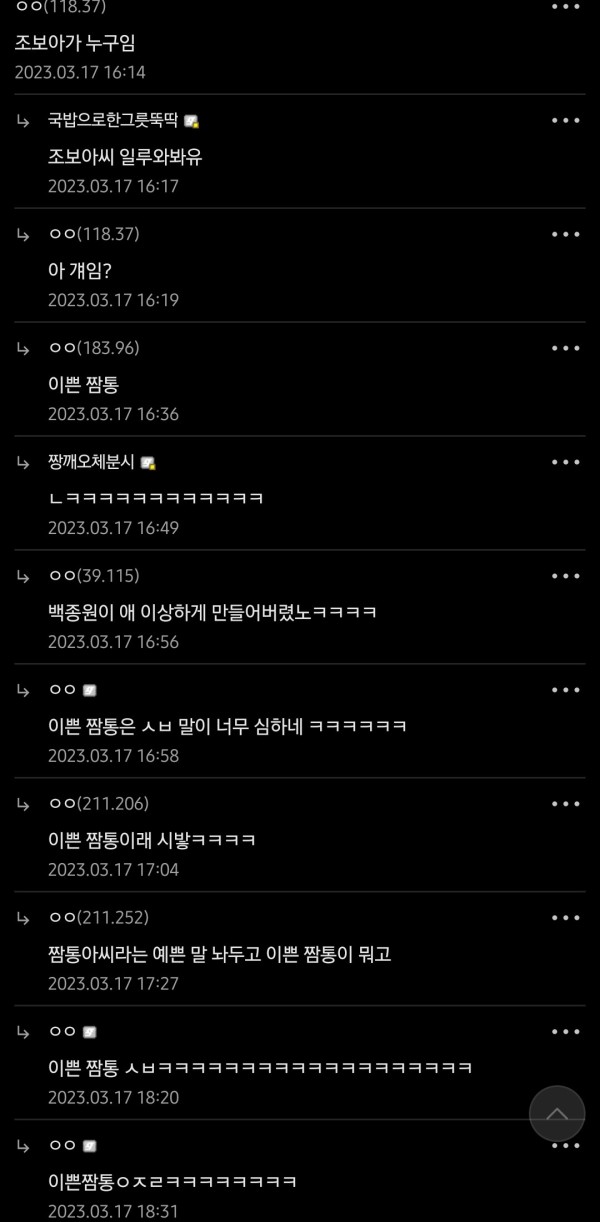Open the more options on the '이쁜 짬통' reply at 16:36

coord(566,348)
